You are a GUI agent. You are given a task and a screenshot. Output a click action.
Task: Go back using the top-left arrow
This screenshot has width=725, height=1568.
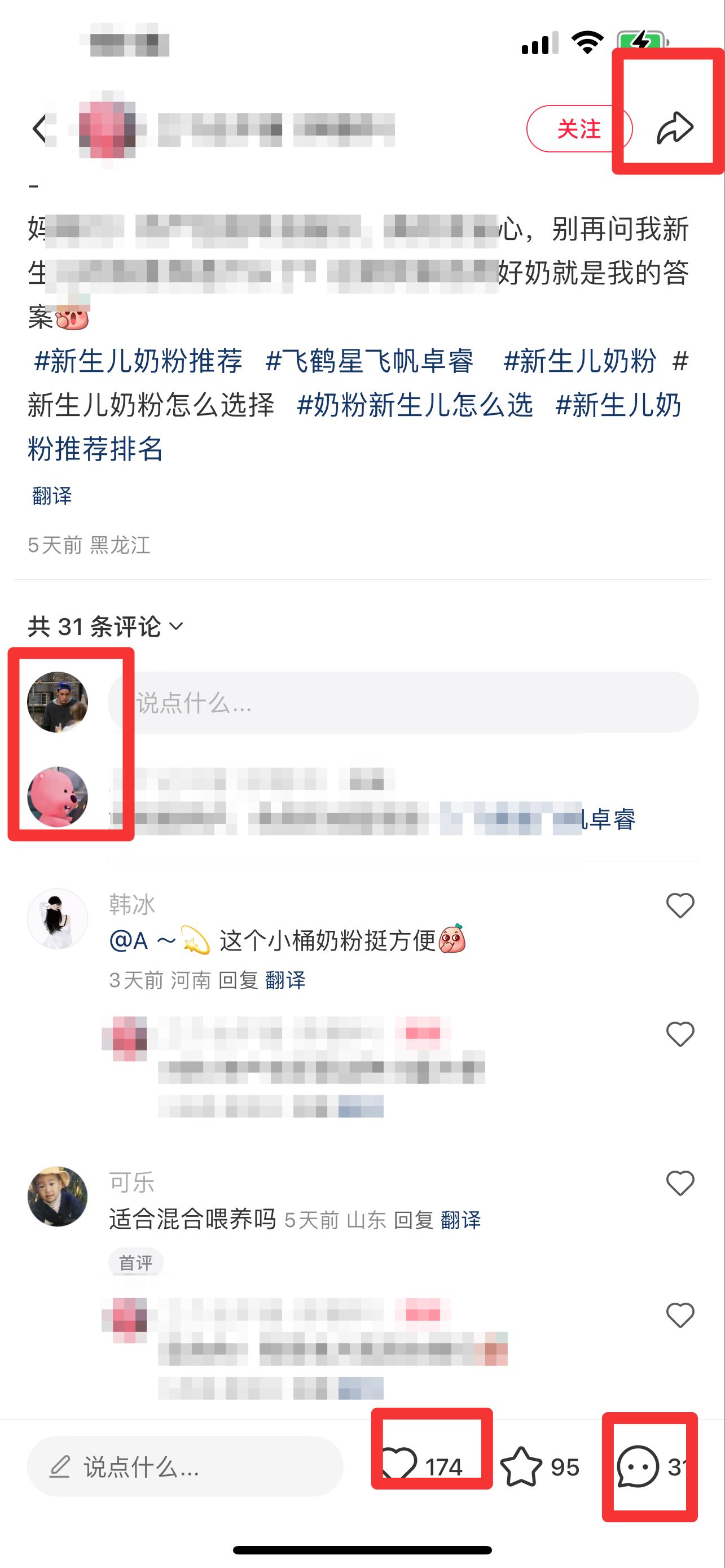pyautogui.click(x=39, y=129)
